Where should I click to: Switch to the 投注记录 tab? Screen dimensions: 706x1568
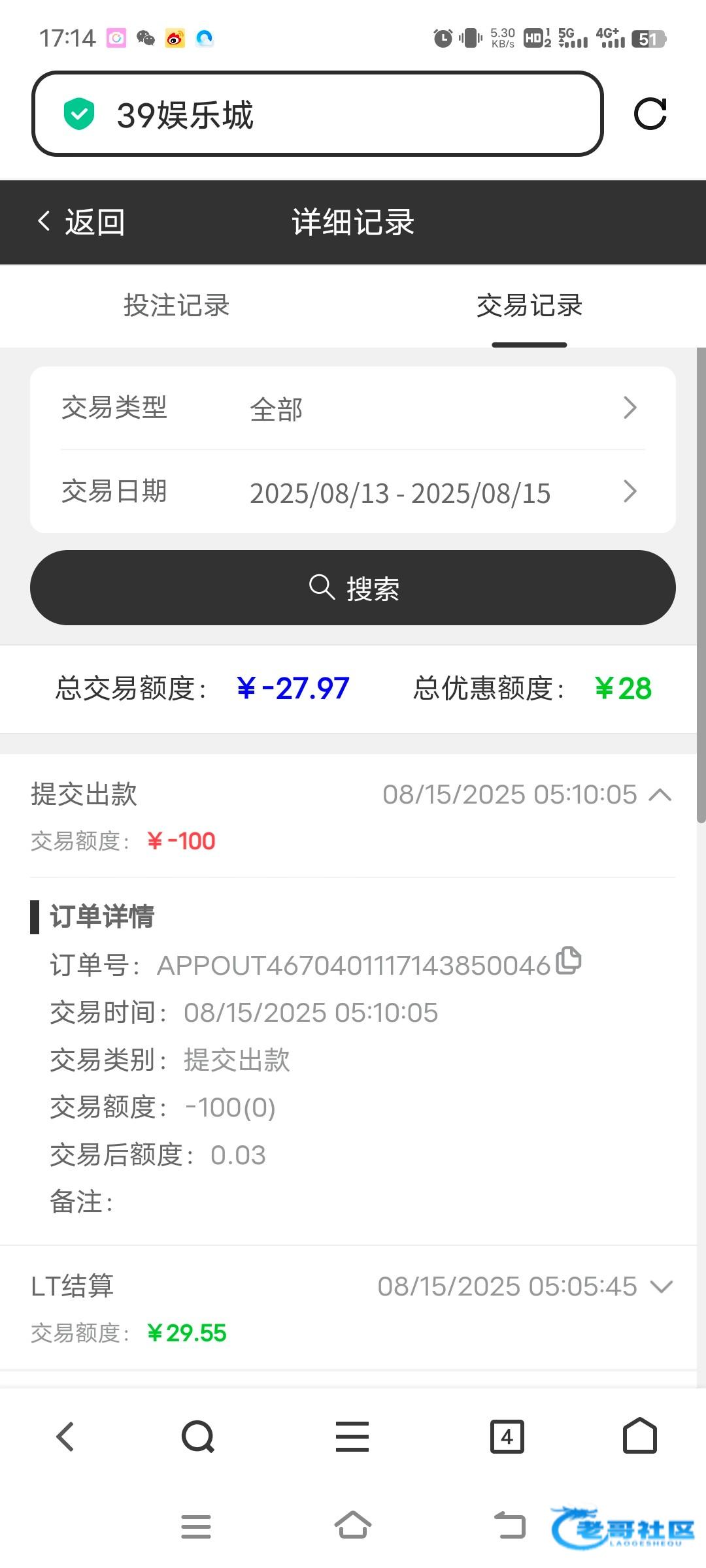(176, 306)
